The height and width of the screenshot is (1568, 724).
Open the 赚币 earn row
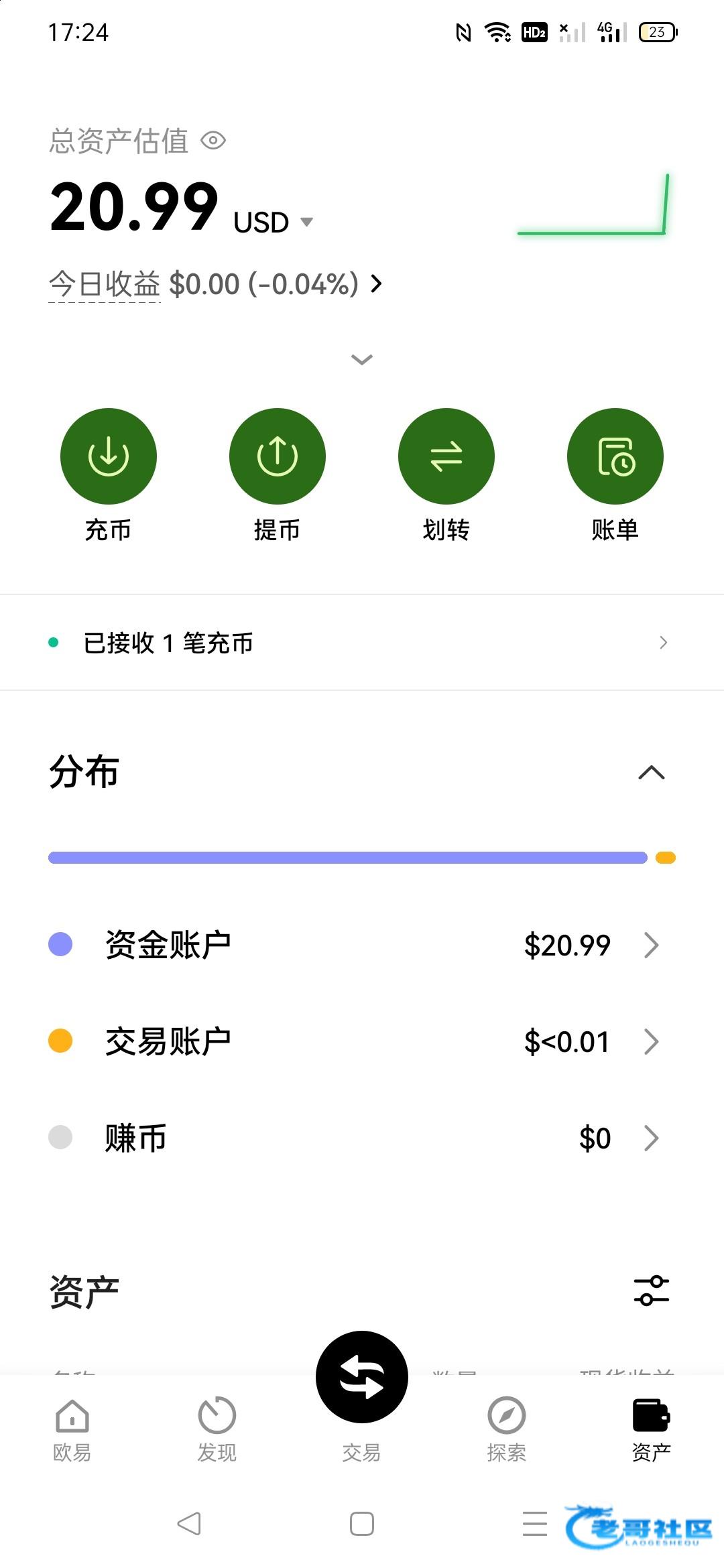(362, 1138)
